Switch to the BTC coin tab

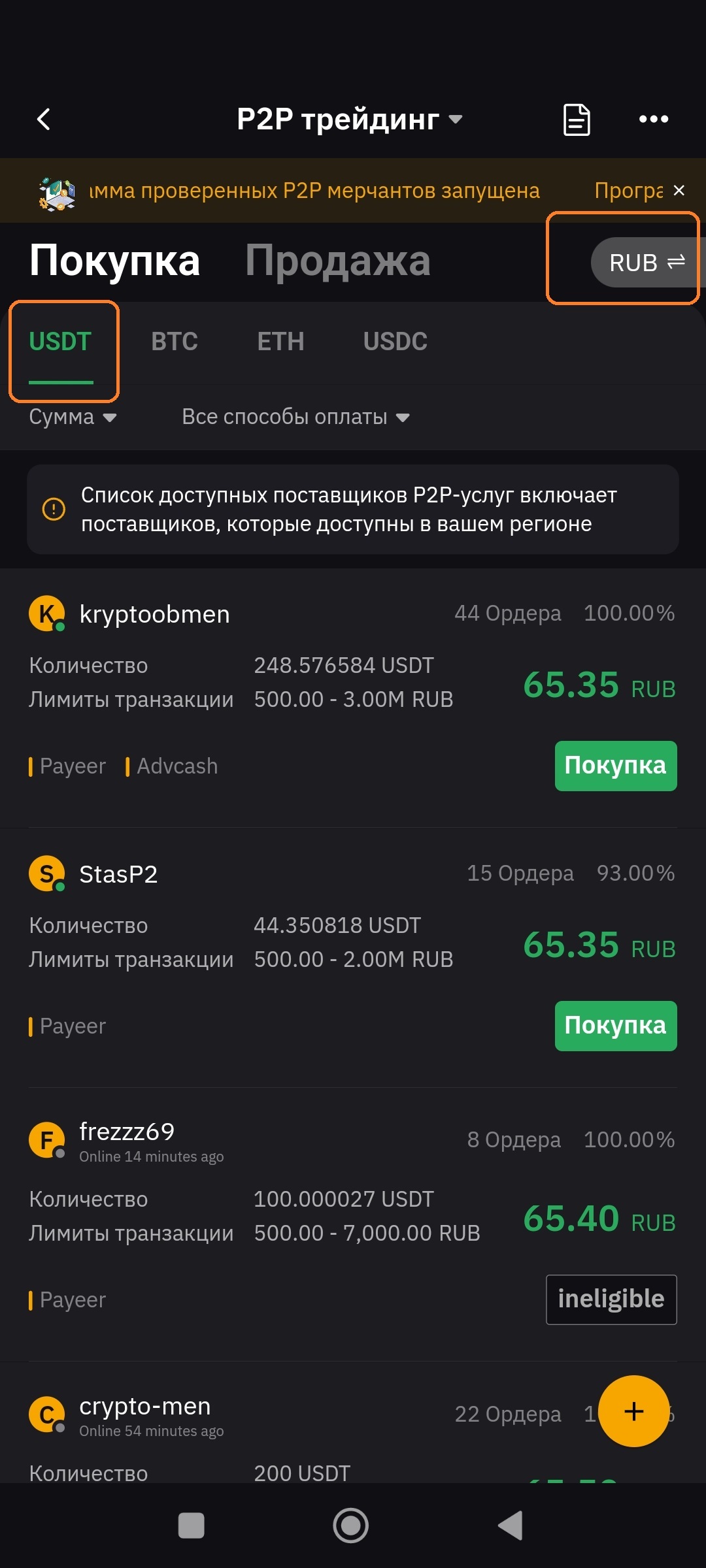point(175,342)
